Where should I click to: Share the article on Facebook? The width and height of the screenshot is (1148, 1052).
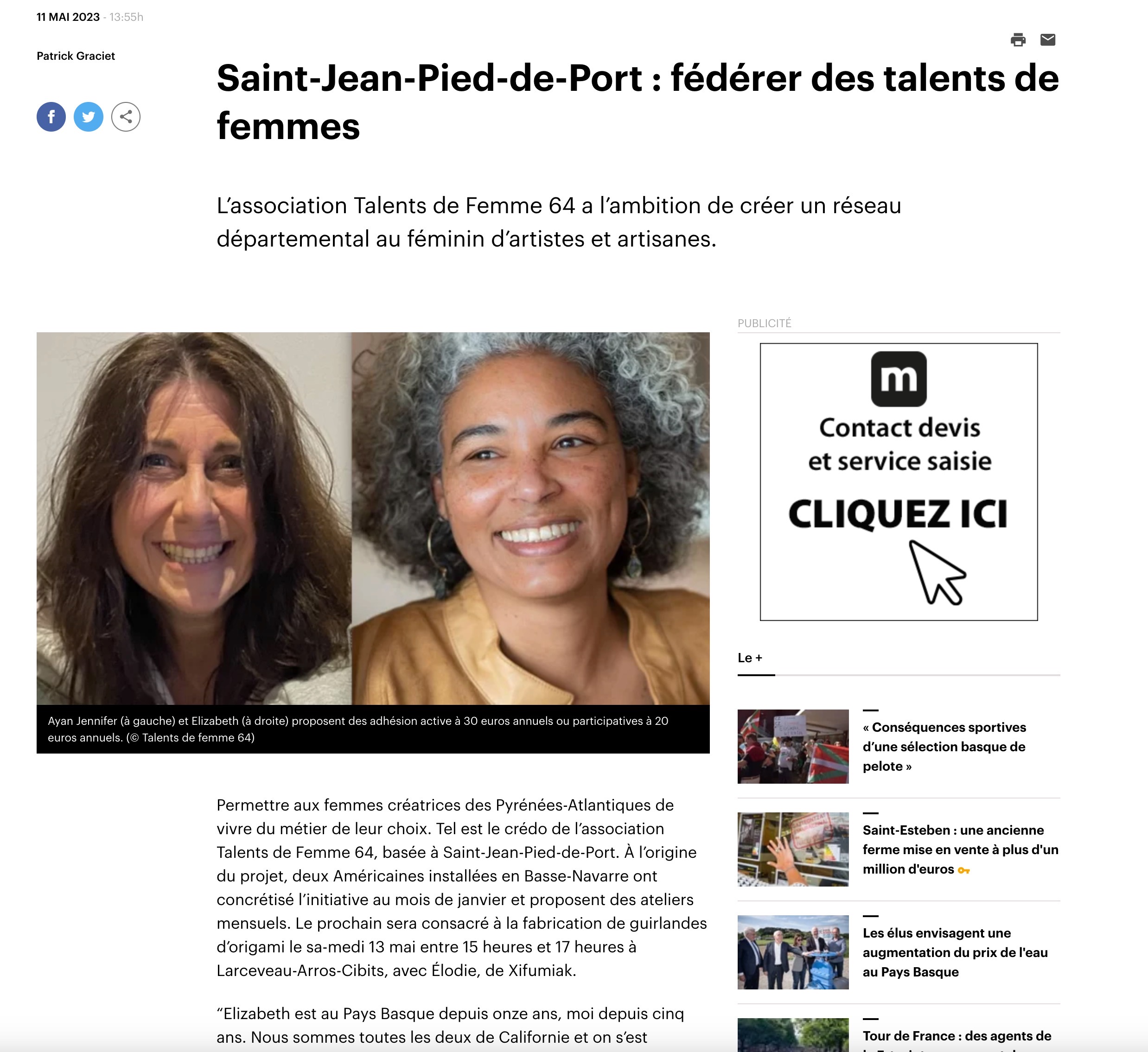[x=51, y=117]
